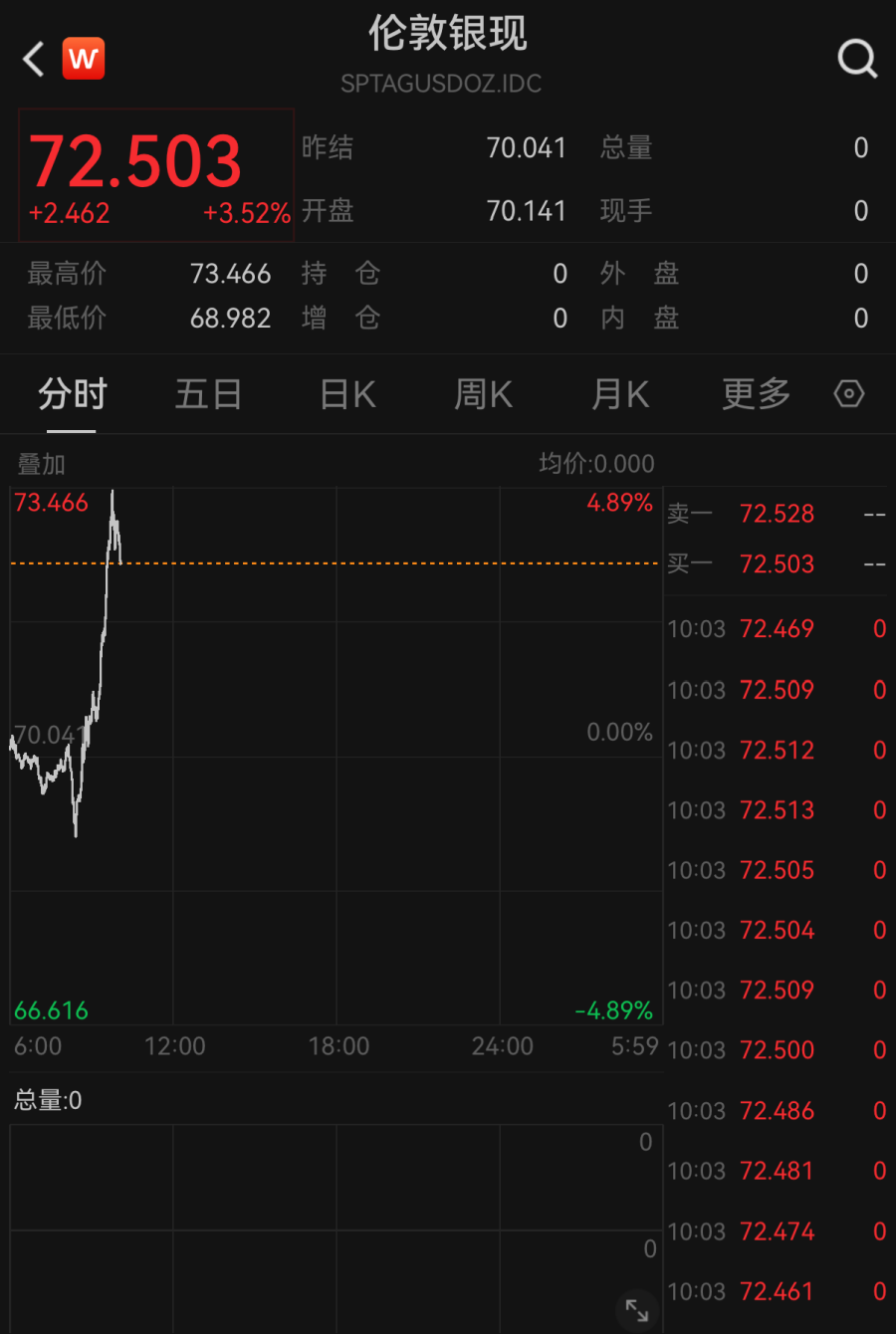Tap the large price display 72.503
The image size is (896, 1334).
(x=136, y=157)
